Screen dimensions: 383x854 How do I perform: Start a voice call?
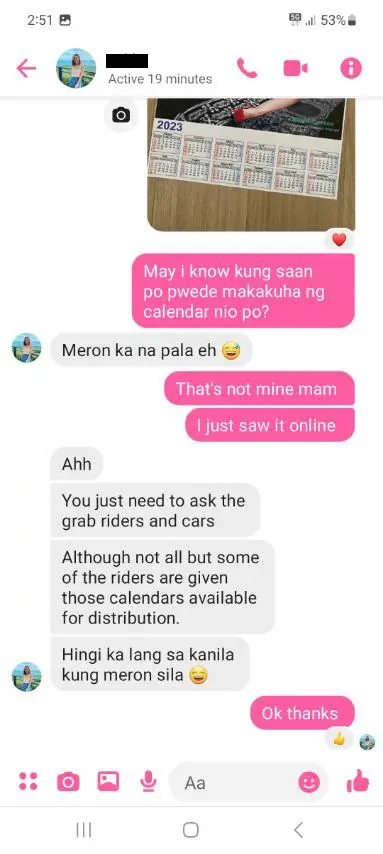pos(247,68)
